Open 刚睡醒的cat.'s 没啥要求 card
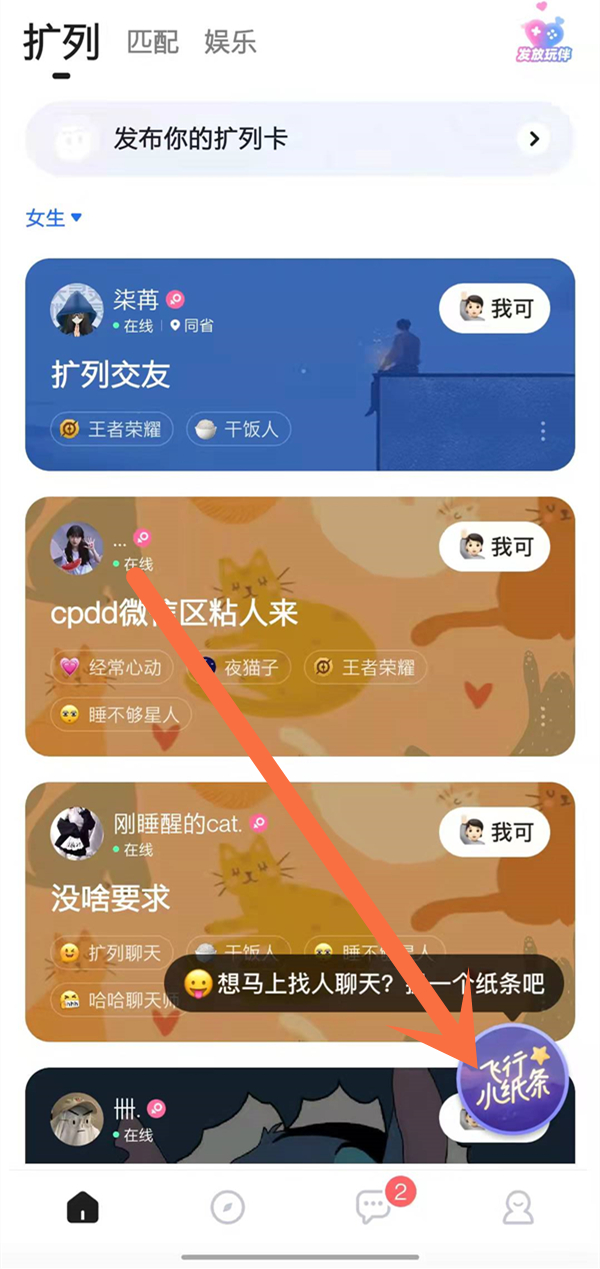The width and height of the screenshot is (600, 1269). point(300,912)
